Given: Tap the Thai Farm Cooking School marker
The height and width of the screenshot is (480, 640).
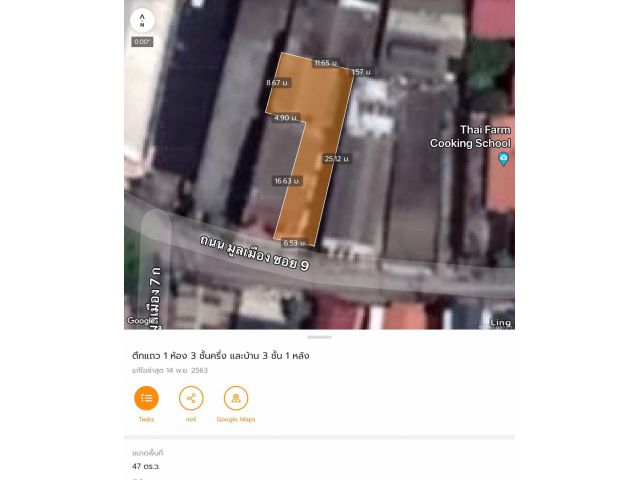Looking at the screenshot, I should tap(503, 158).
